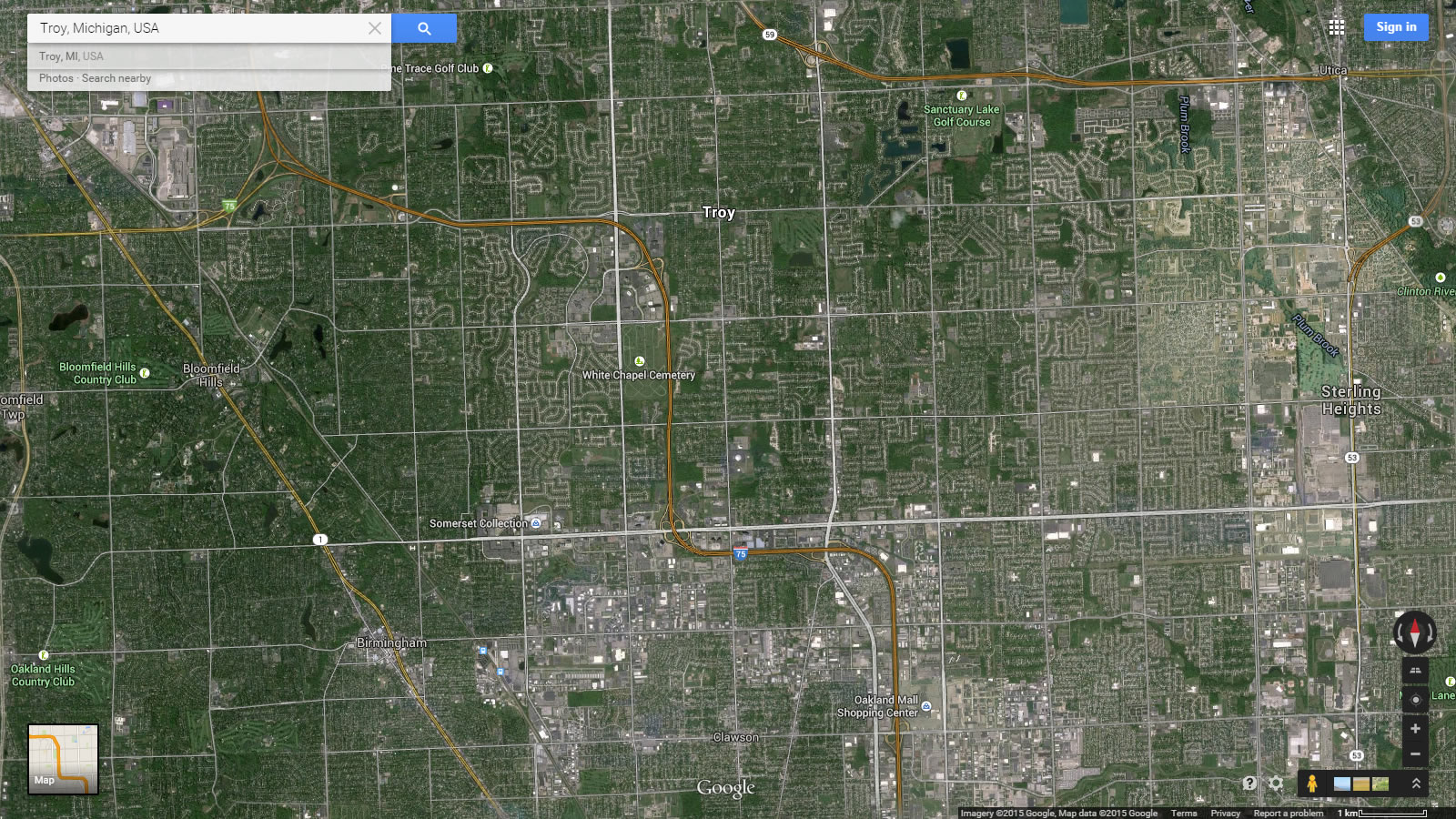Show my current location
Screen dimensions: 1456x819
coord(1415,700)
